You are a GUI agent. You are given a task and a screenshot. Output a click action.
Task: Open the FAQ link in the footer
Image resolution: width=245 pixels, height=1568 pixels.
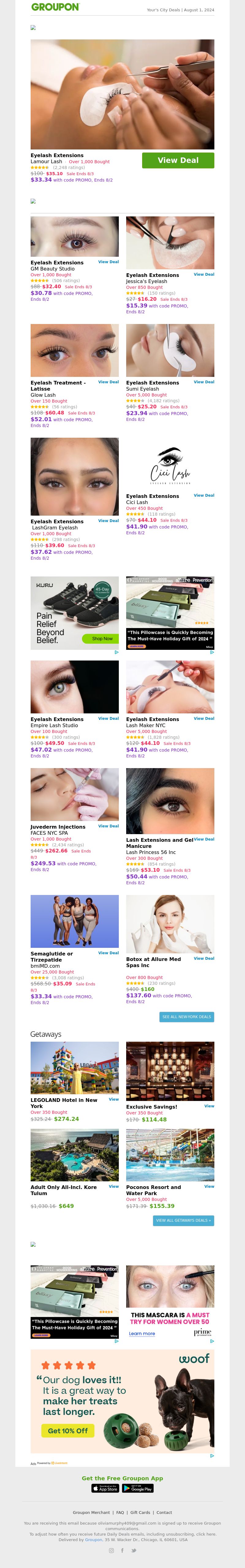tap(120, 1513)
